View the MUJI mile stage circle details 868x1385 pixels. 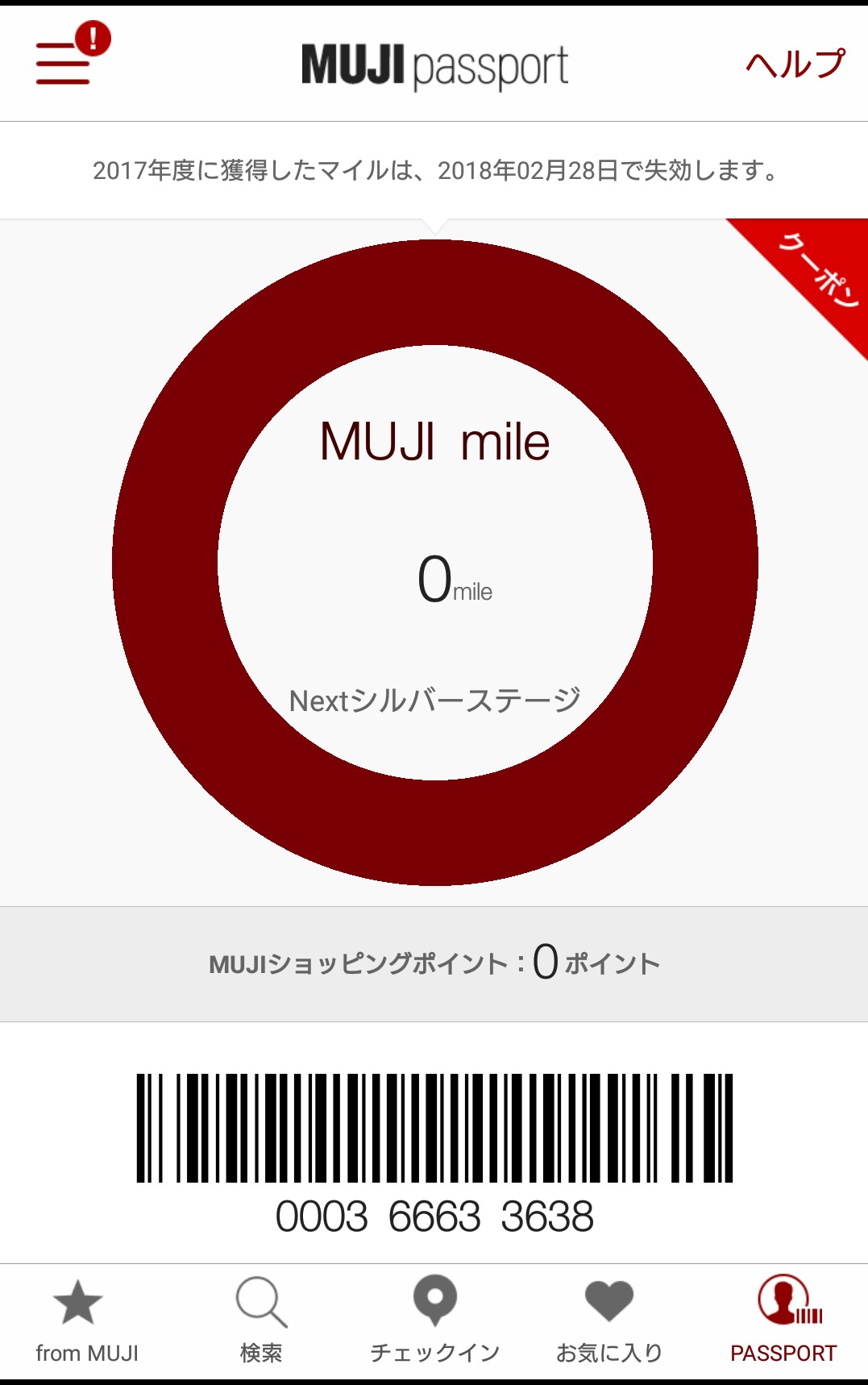[x=434, y=563]
